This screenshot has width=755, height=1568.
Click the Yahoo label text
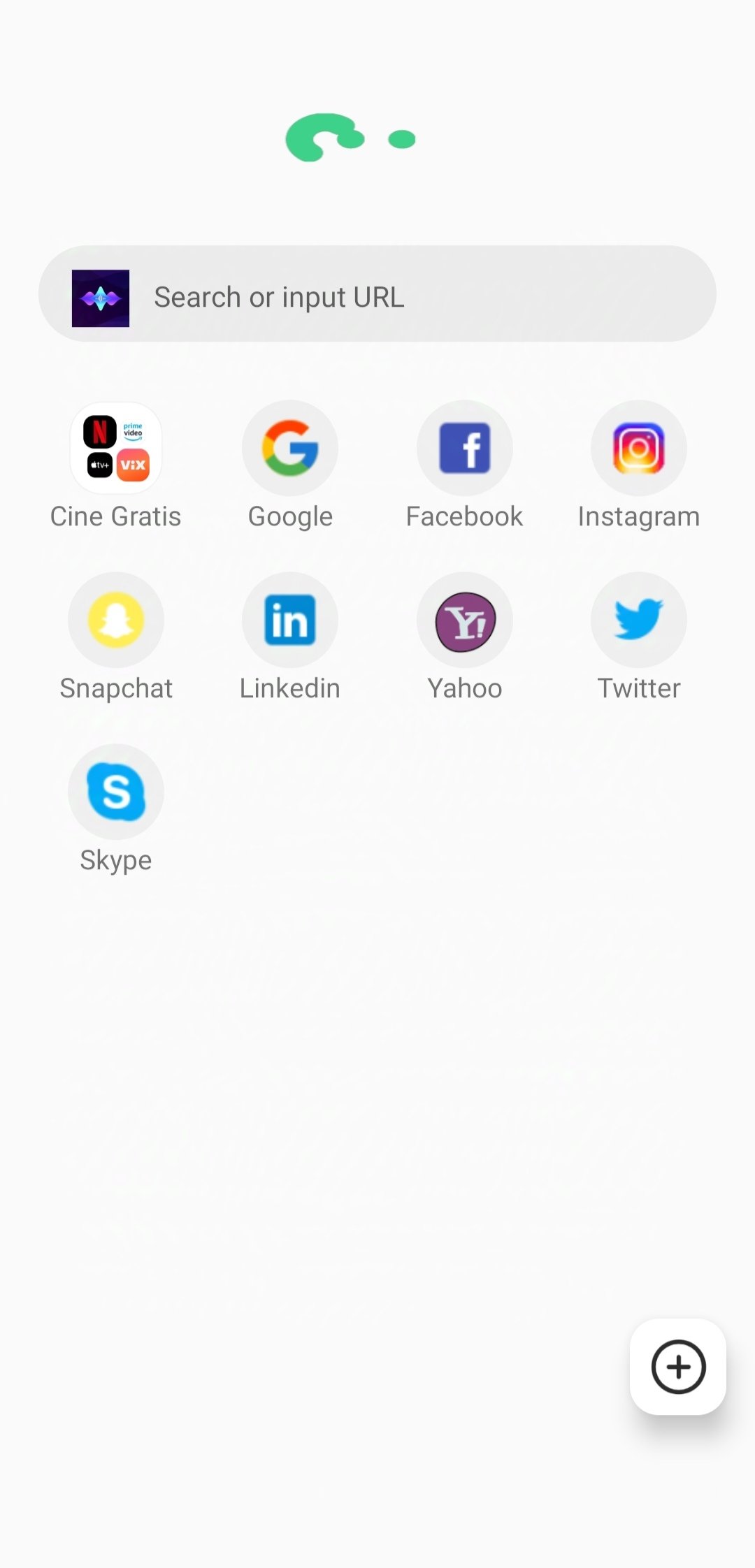(465, 687)
